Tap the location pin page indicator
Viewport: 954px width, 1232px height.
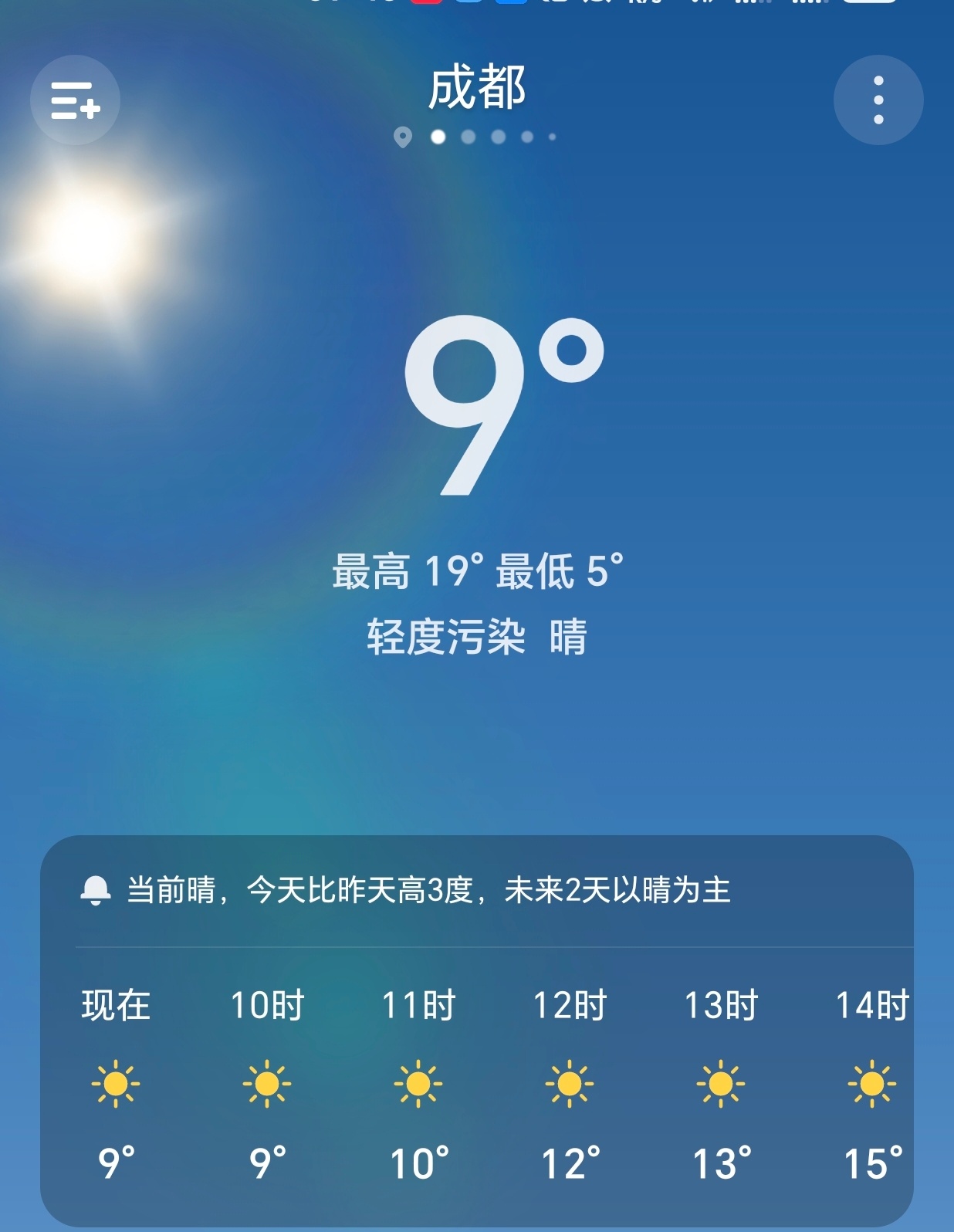(402, 137)
